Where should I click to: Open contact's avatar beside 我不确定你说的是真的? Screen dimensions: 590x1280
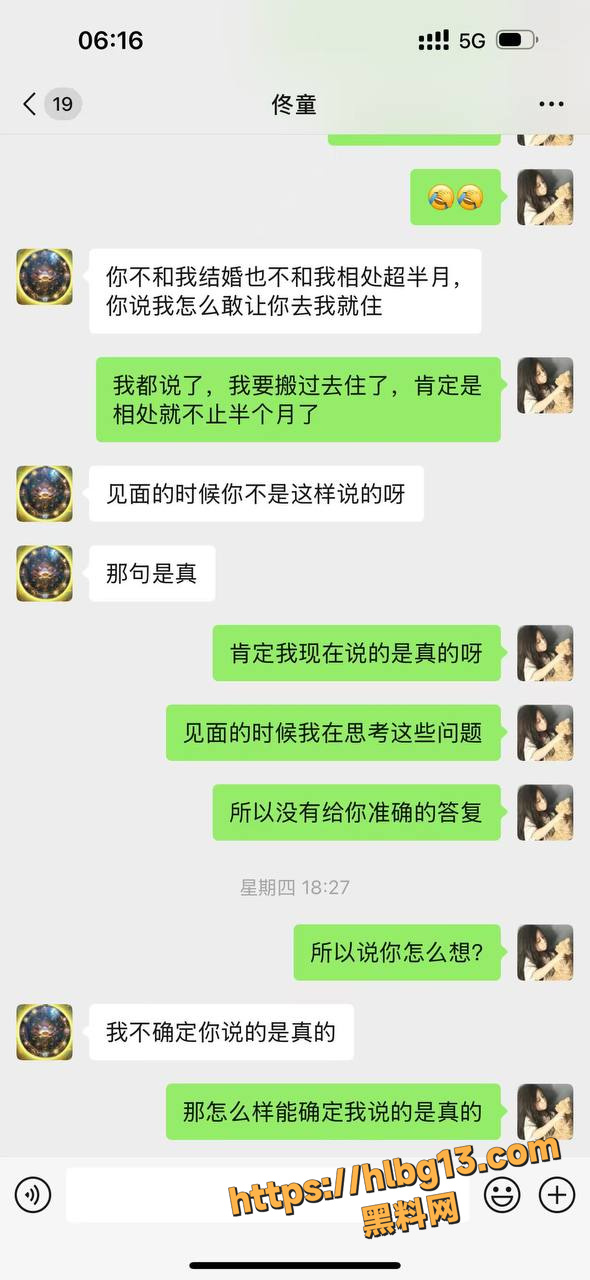pos(45,1032)
